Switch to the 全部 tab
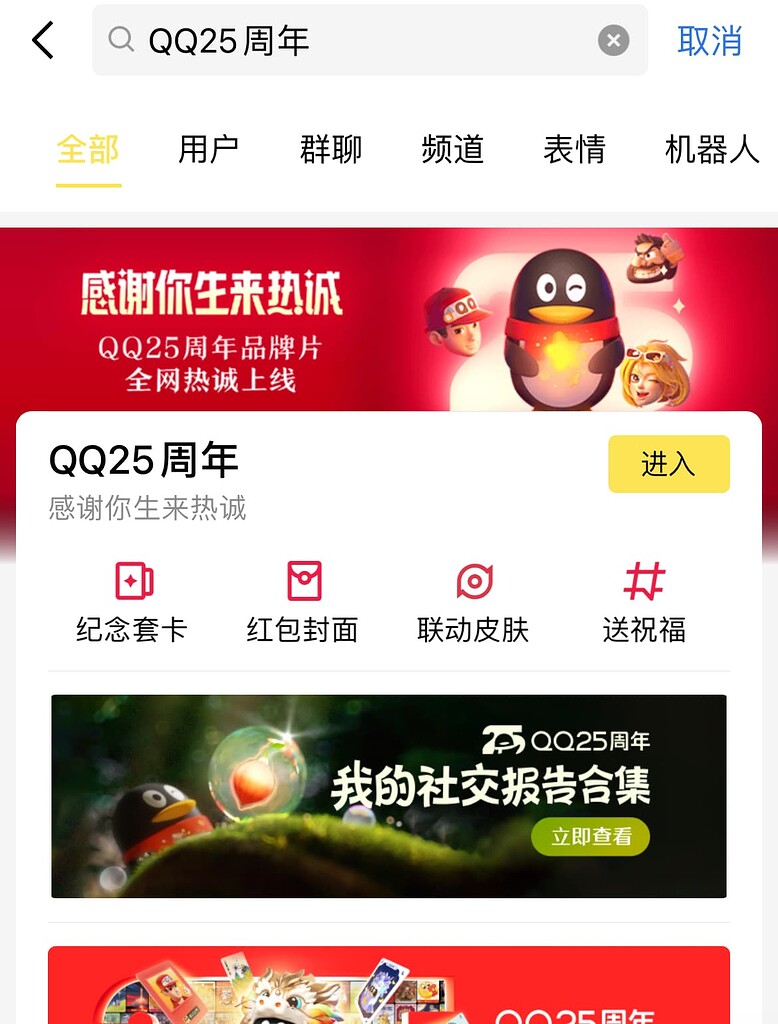Screen dimensions: 778x1024 tap(88, 149)
